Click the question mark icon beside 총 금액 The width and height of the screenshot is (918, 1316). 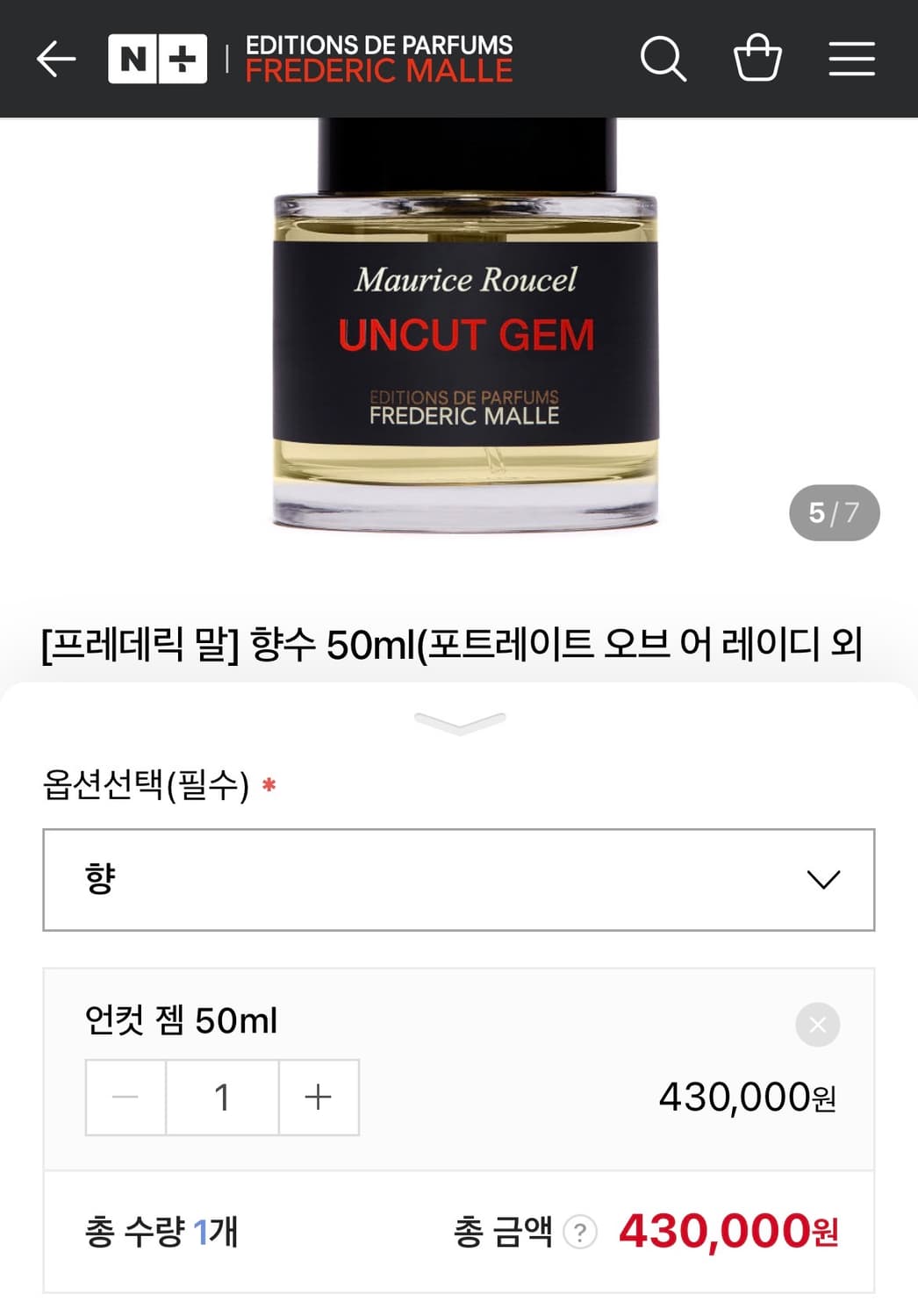point(579,1232)
